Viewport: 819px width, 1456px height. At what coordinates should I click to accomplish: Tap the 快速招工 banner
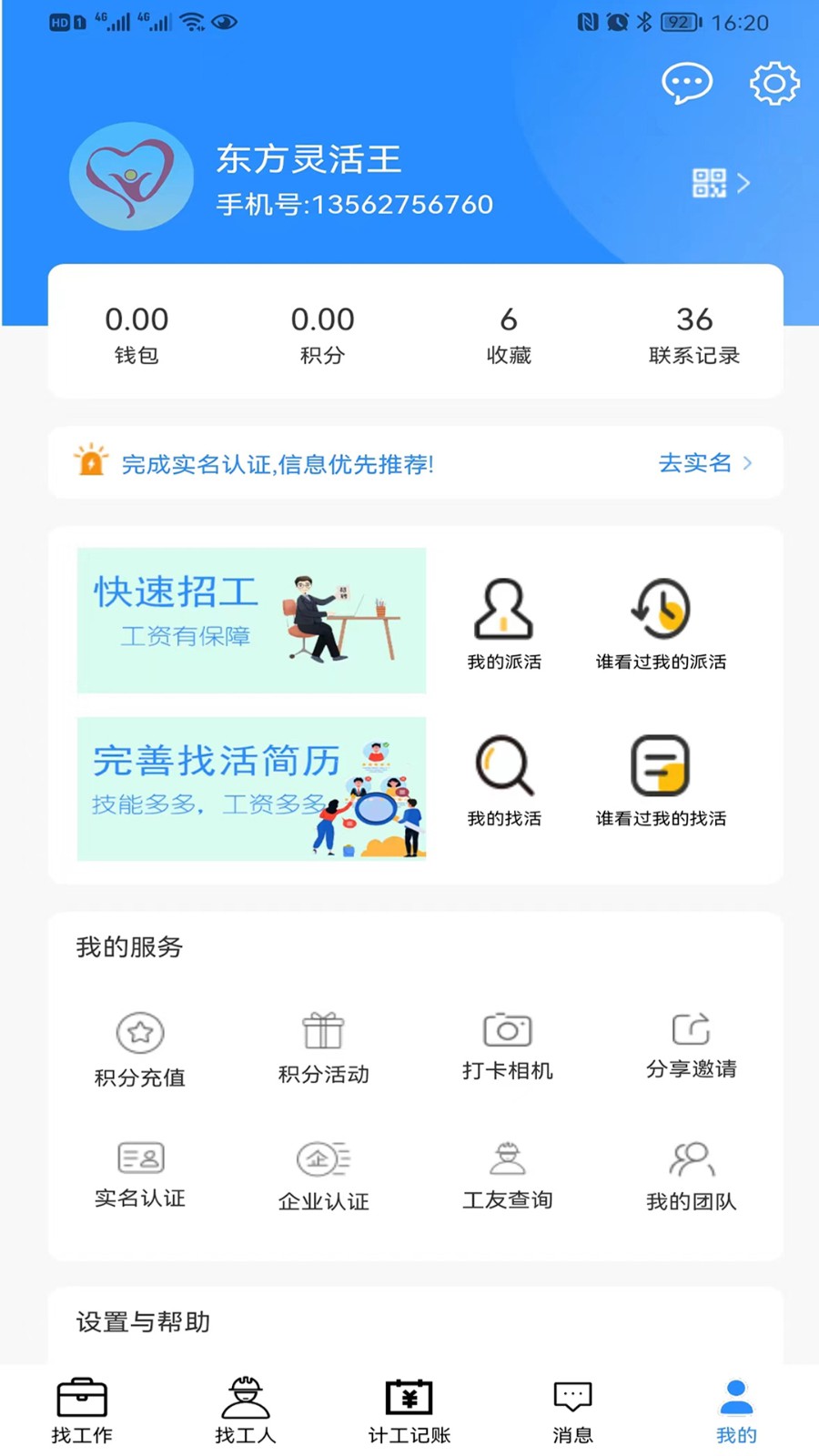(x=251, y=621)
